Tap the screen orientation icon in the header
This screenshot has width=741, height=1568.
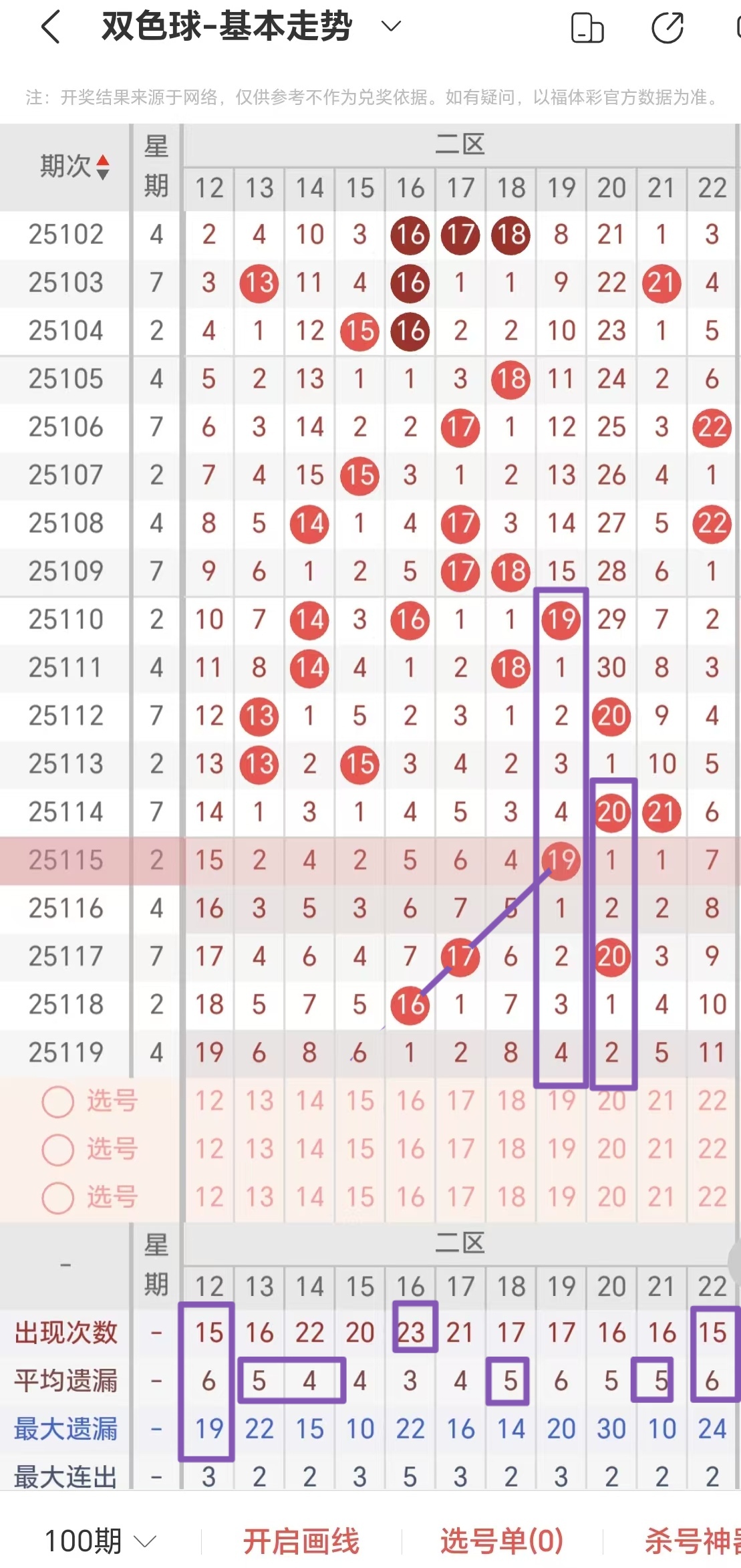587,28
